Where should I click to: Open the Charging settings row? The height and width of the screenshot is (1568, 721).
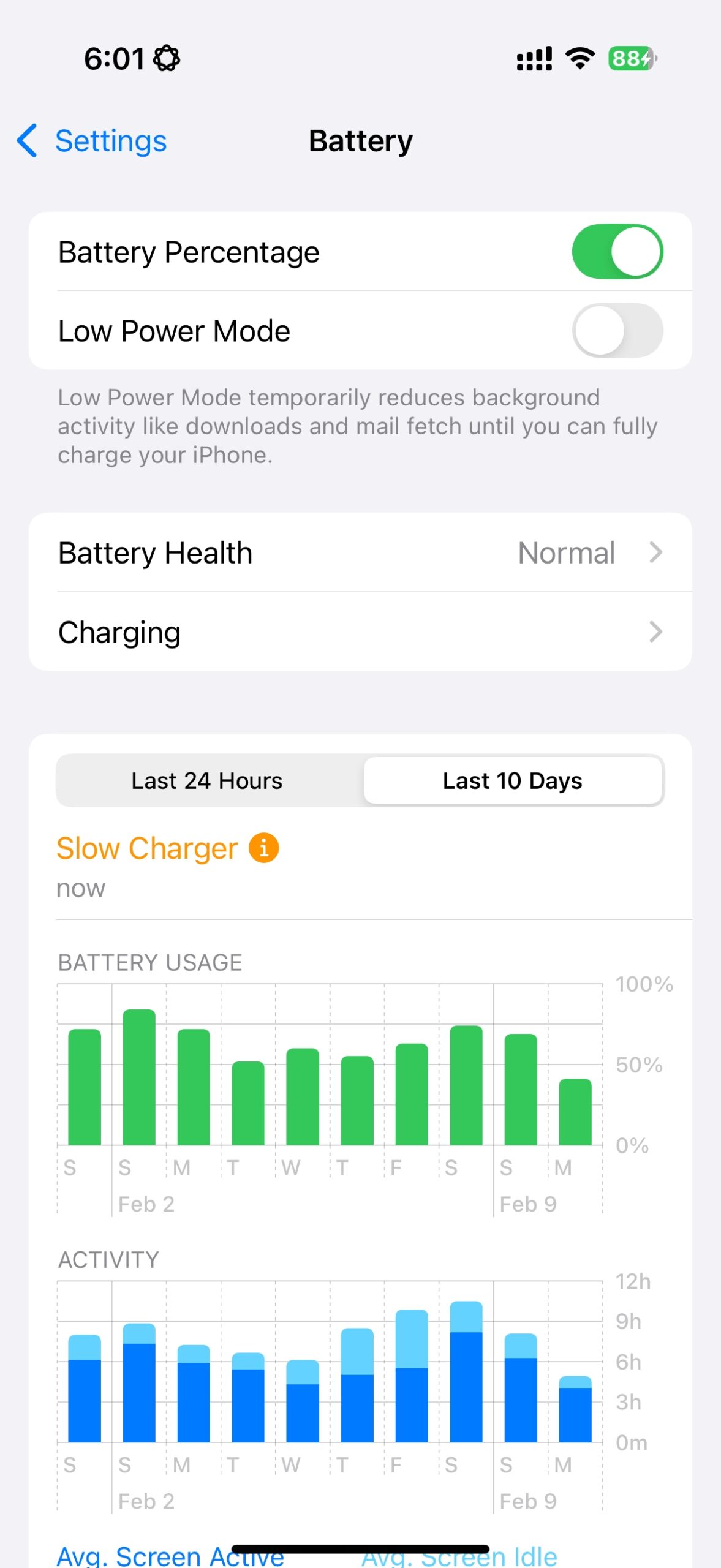(360, 631)
